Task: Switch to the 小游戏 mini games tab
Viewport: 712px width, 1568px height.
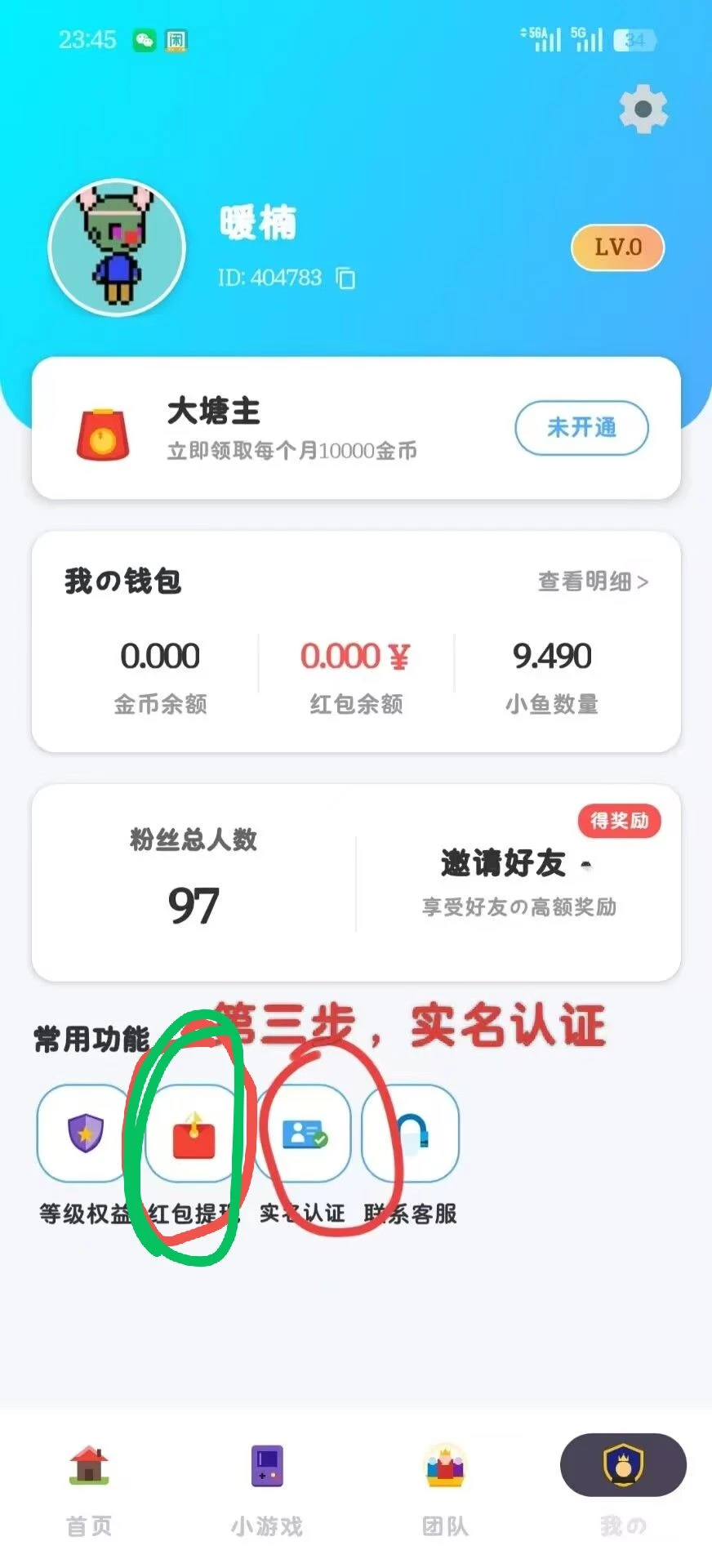Action: [x=267, y=1488]
